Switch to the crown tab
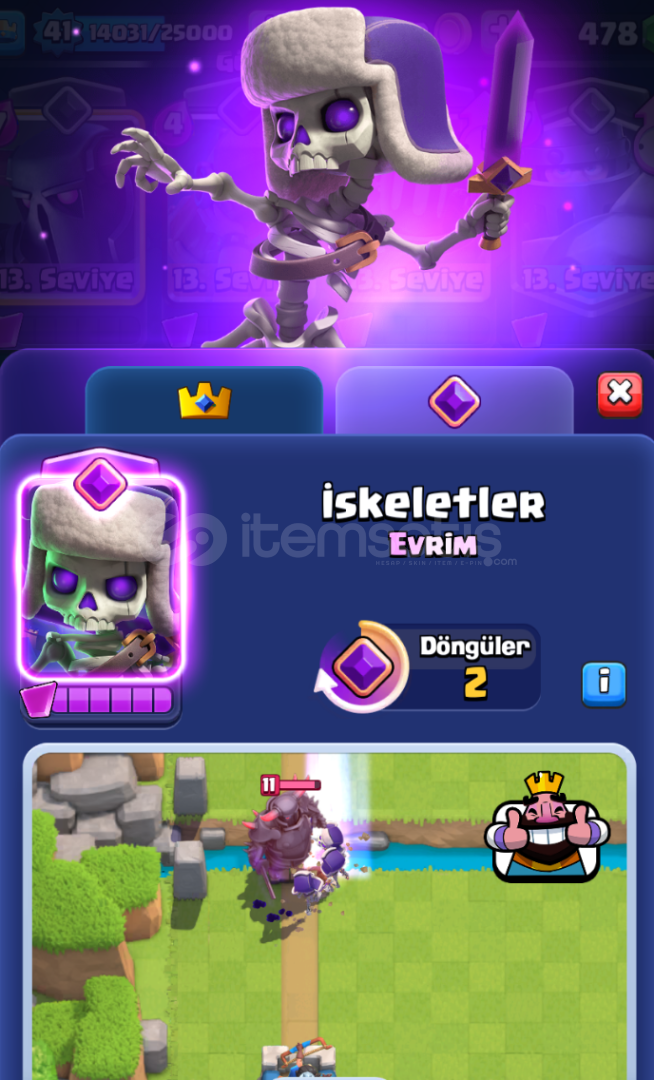 [204, 401]
